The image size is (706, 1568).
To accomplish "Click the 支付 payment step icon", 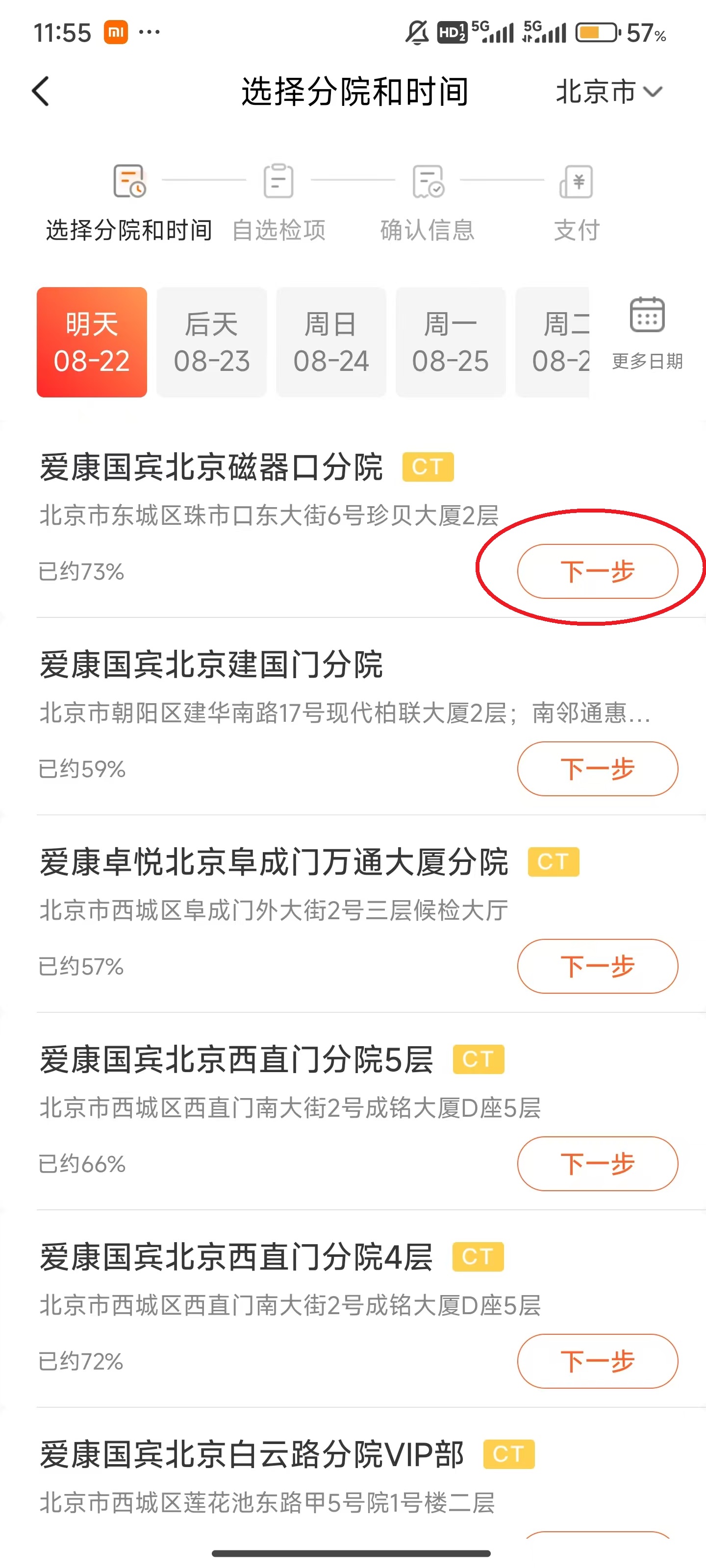I will click(x=576, y=181).
